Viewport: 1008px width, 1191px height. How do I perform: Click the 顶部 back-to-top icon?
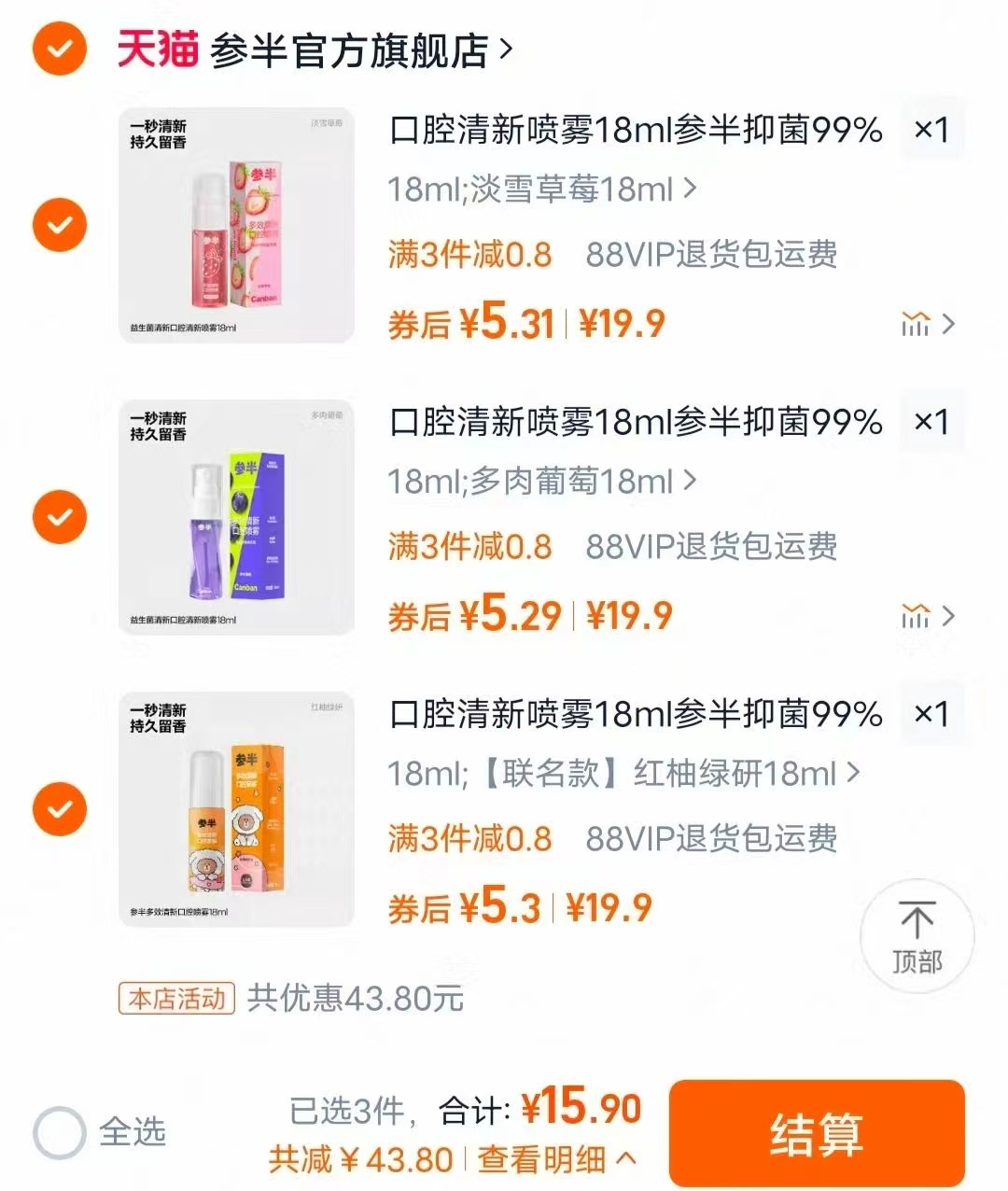(918, 936)
